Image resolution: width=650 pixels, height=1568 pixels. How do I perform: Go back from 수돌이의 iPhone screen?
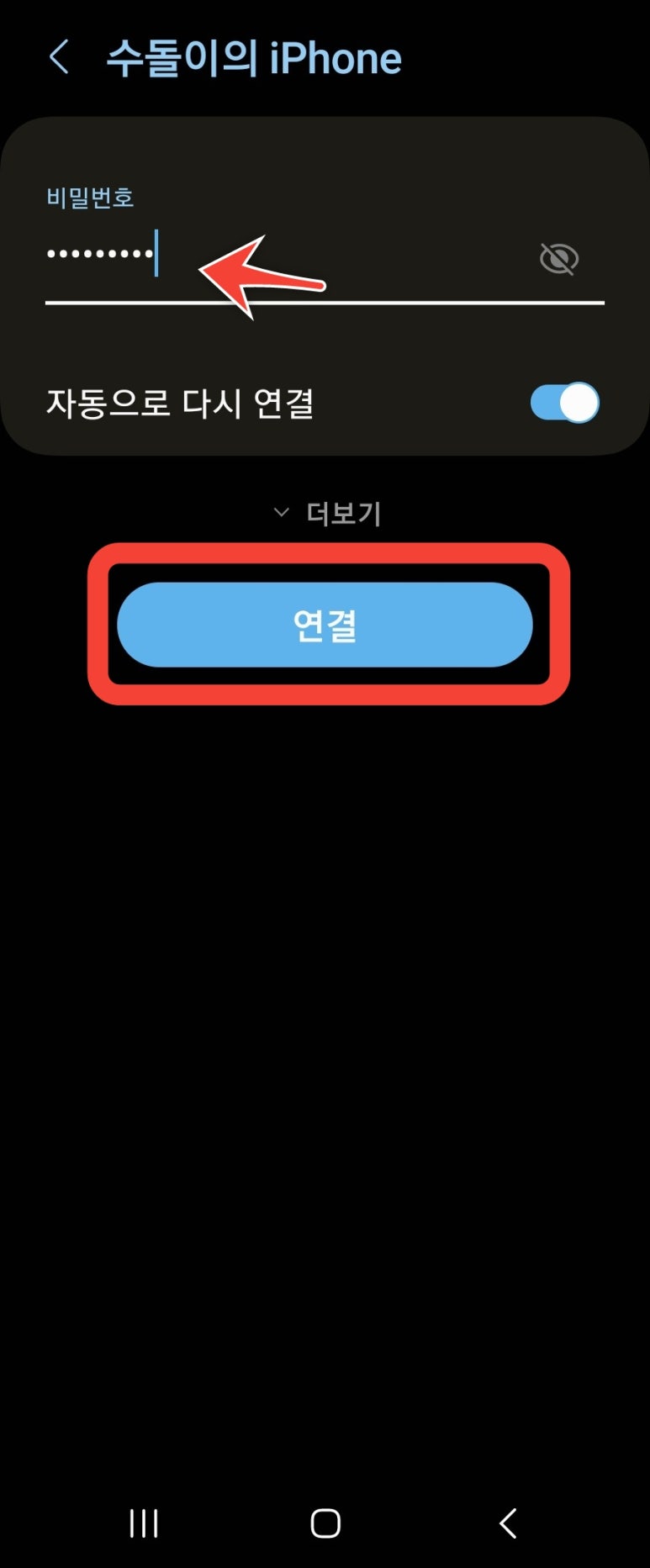pos(59,57)
